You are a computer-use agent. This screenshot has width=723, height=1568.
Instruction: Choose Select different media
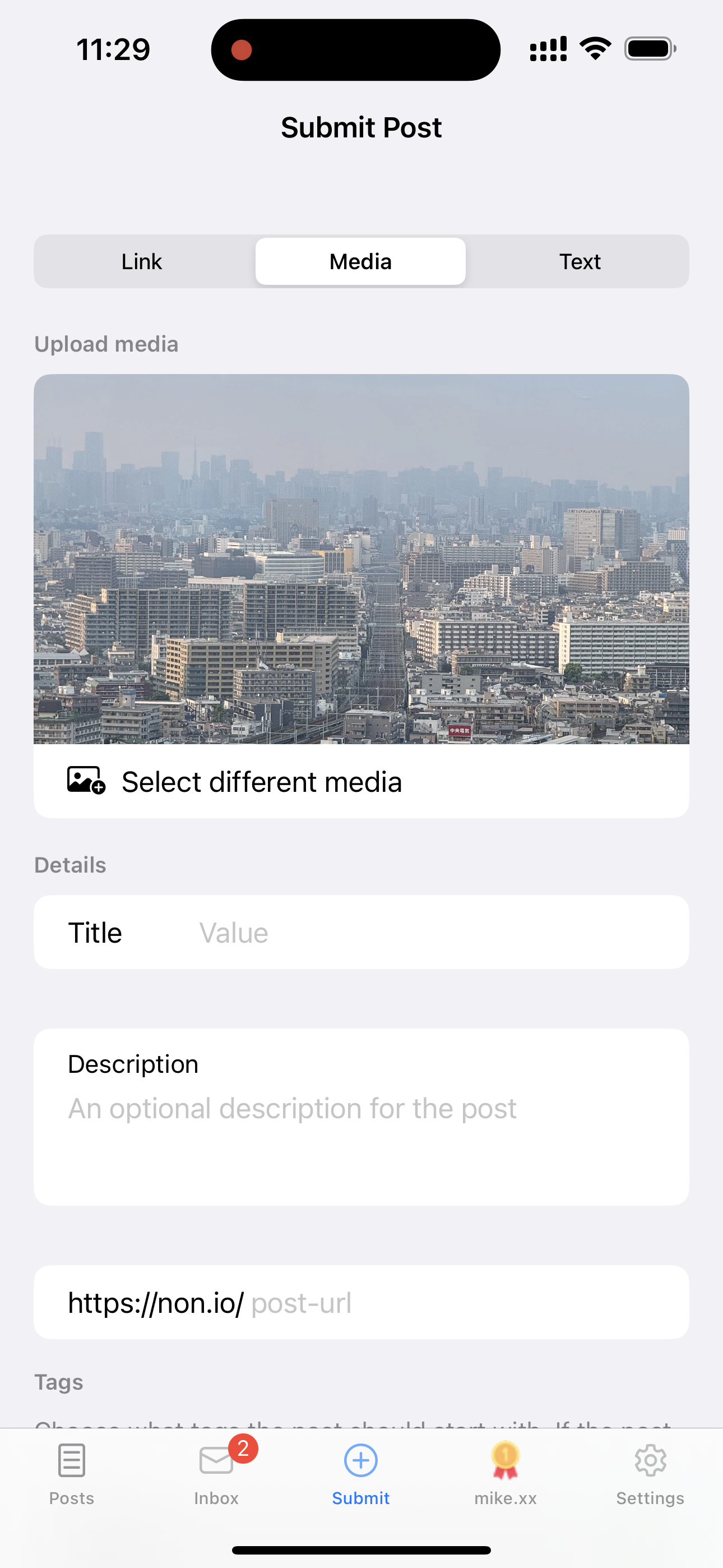262,782
